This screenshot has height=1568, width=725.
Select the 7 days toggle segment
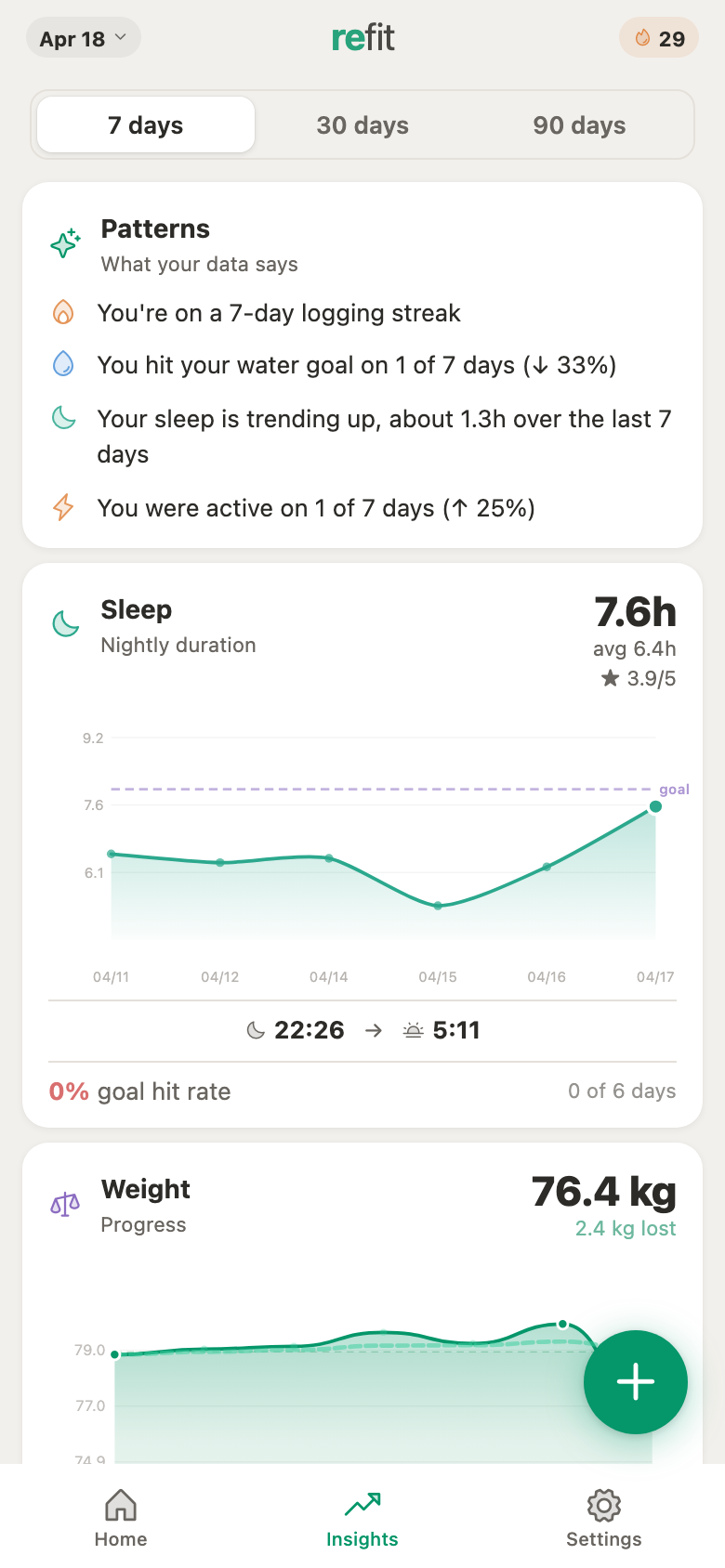pyautogui.click(x=145, y=124)
